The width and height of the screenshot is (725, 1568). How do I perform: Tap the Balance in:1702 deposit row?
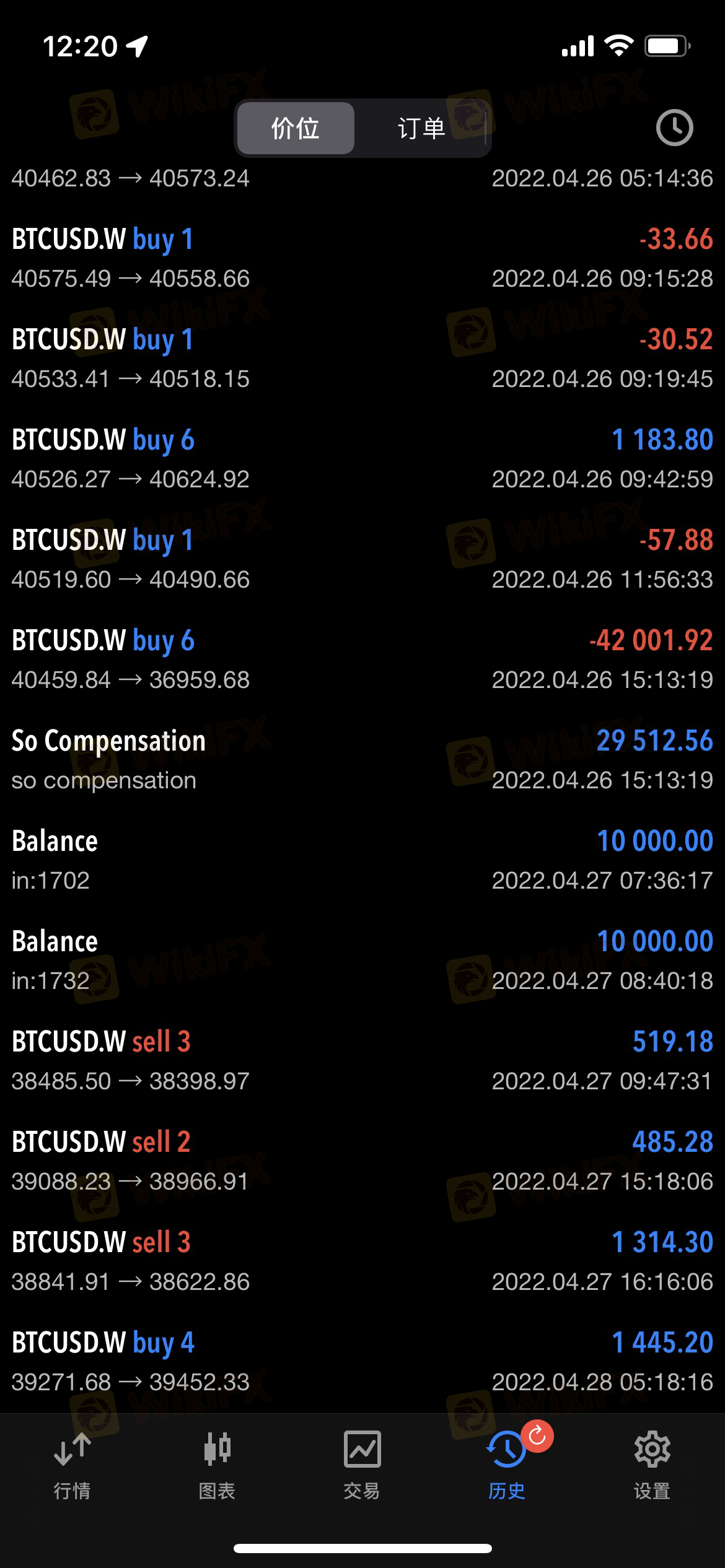[x=362, y=860]
